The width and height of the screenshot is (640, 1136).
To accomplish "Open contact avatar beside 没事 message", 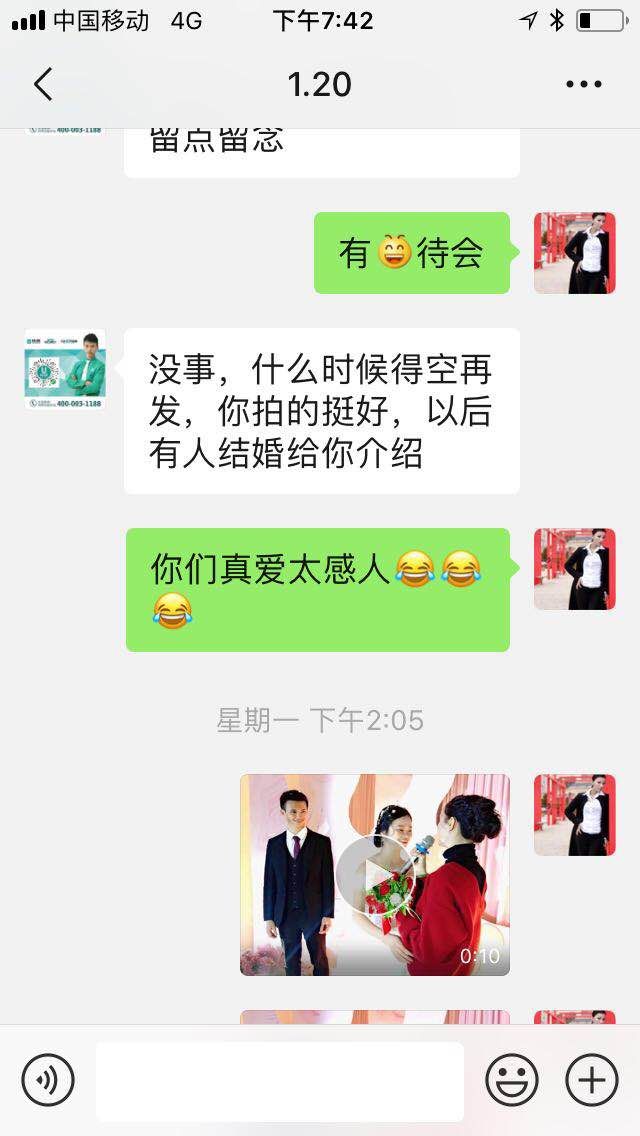I will tap(65, 369).
